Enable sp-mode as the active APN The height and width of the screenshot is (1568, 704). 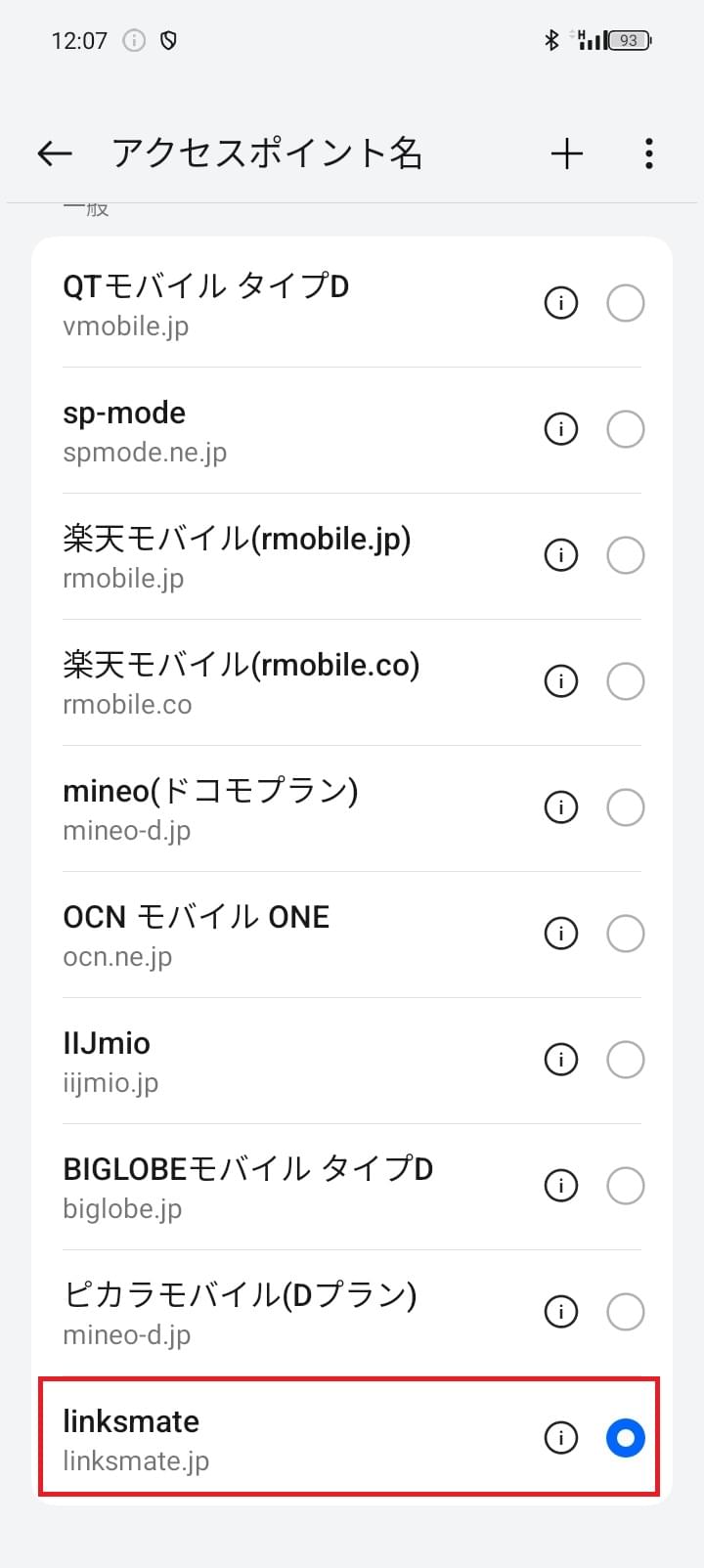pyautogui.click(x=625, y=428)
